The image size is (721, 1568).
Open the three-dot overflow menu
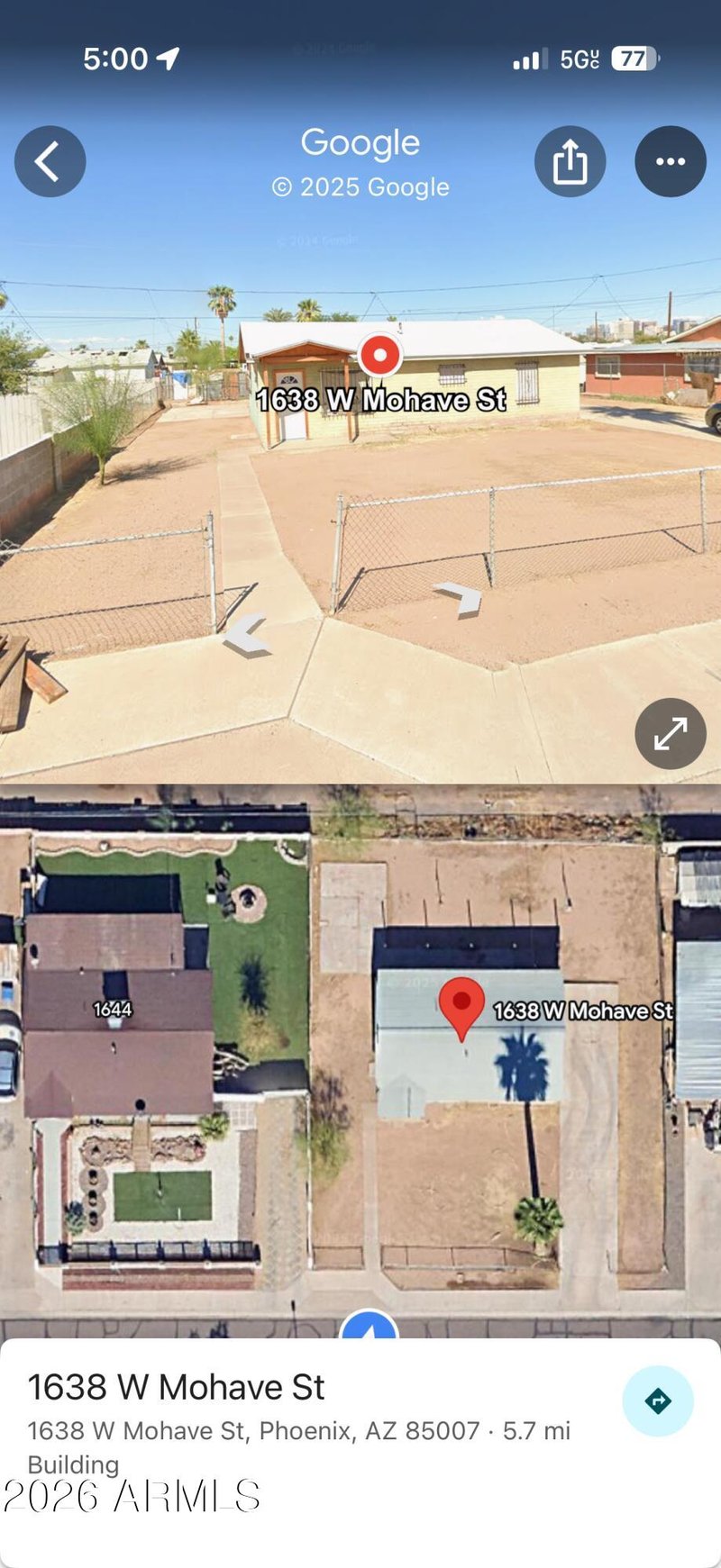pyautogui.click(x=671, y=161)
